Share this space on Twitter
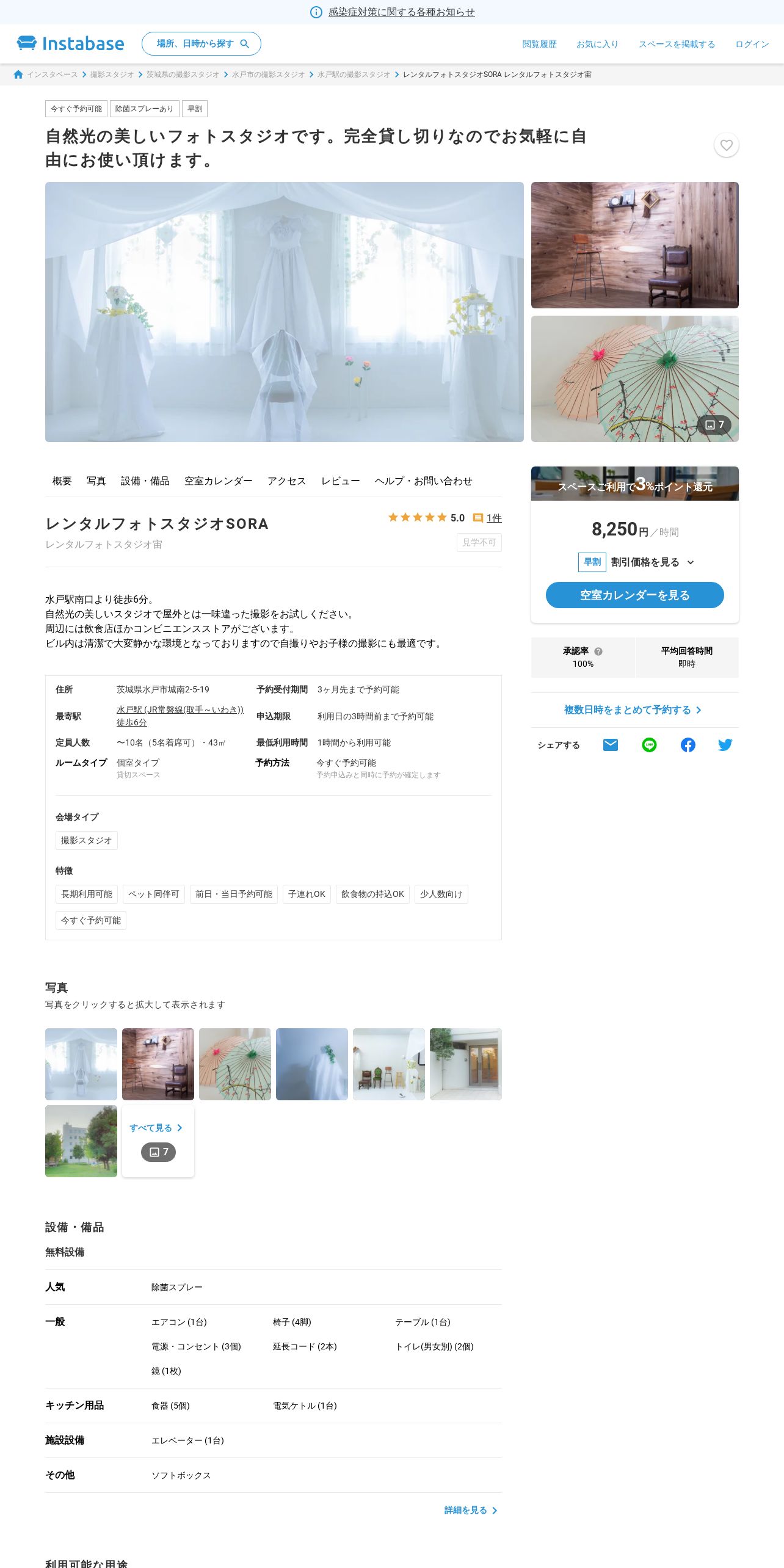This screenshot has height=1568, width=784. click(x=725, y=745)
